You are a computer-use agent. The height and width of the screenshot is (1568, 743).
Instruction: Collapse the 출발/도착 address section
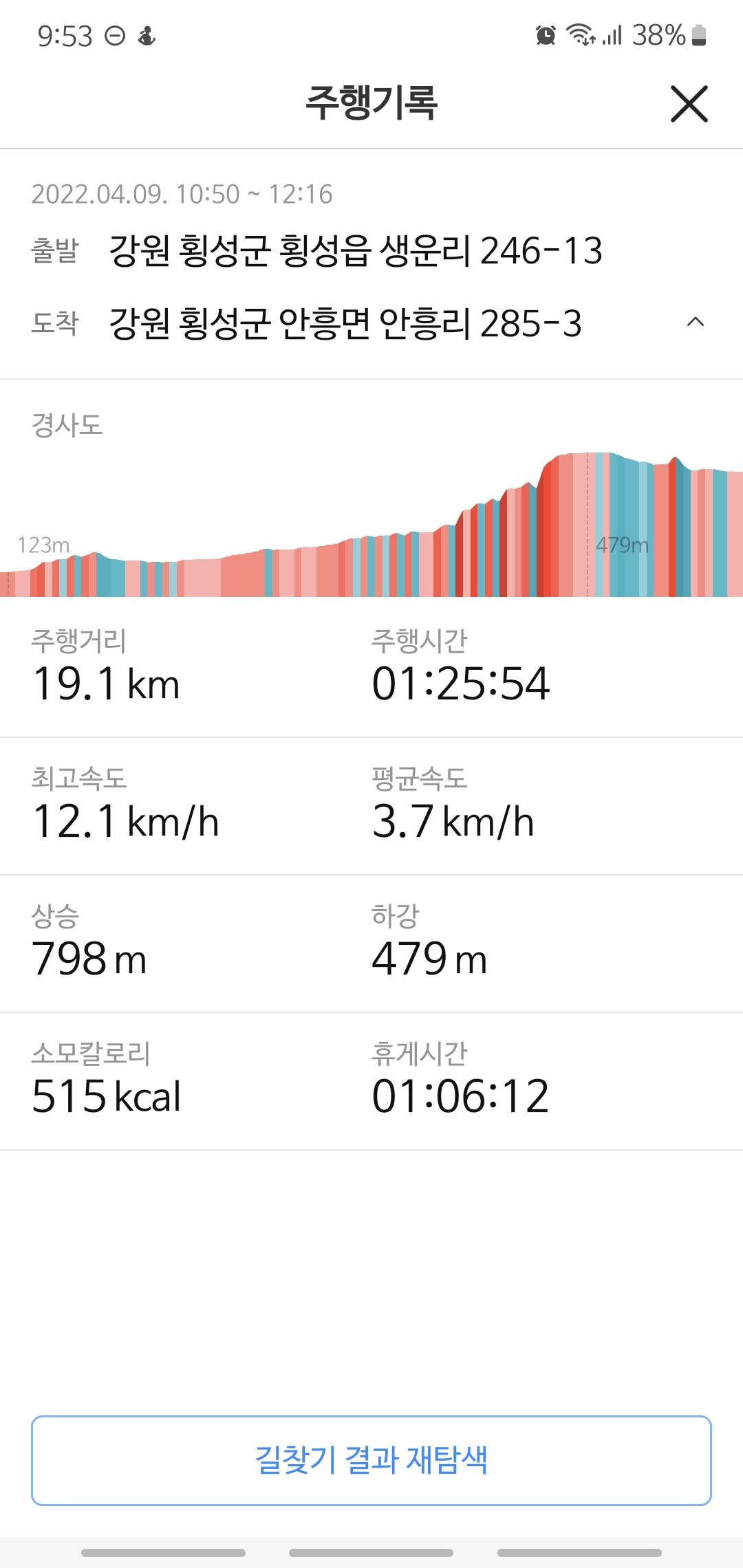[696, 322]
